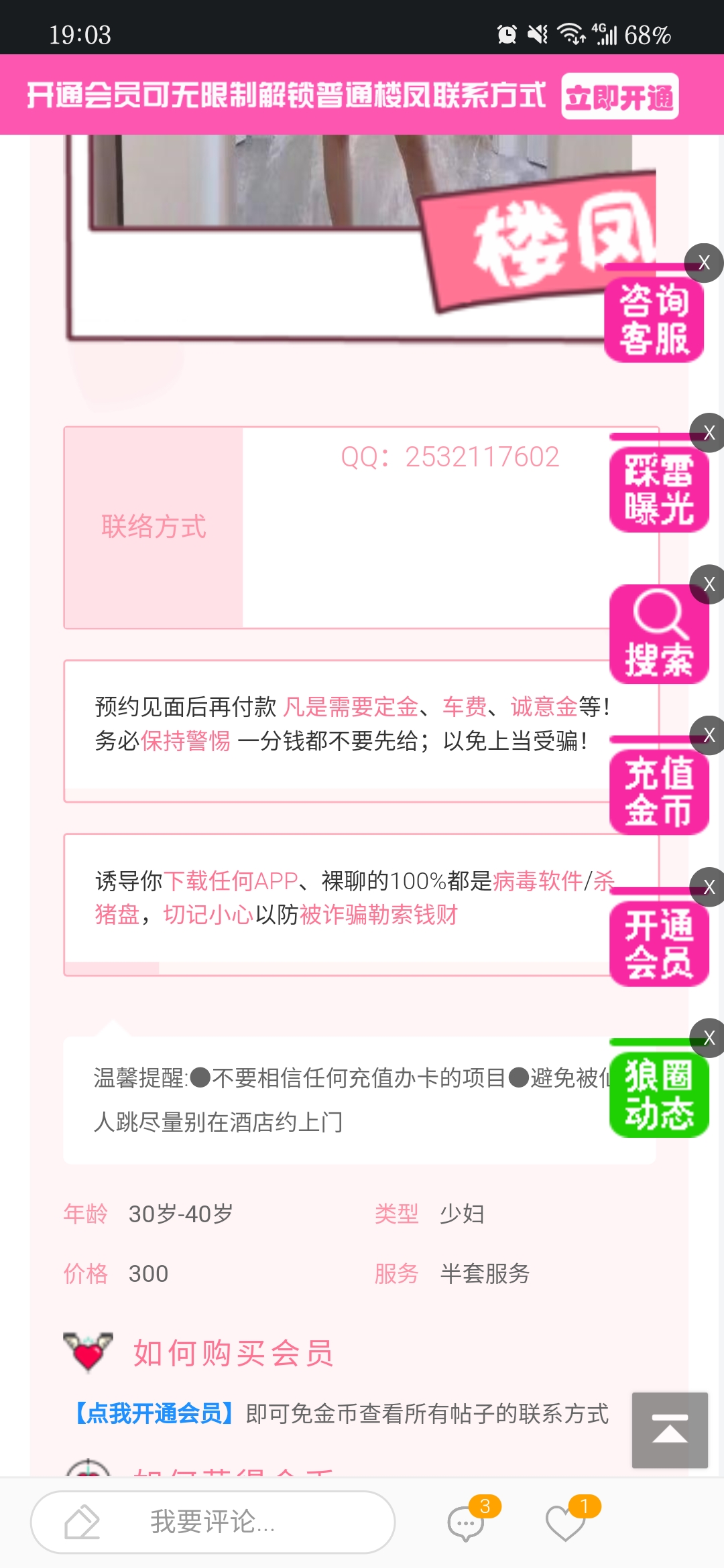The width and height of the screenshot is (724, 1568).
Task: Tap the back-to-top arrow button
Action: pos(670,1430)
